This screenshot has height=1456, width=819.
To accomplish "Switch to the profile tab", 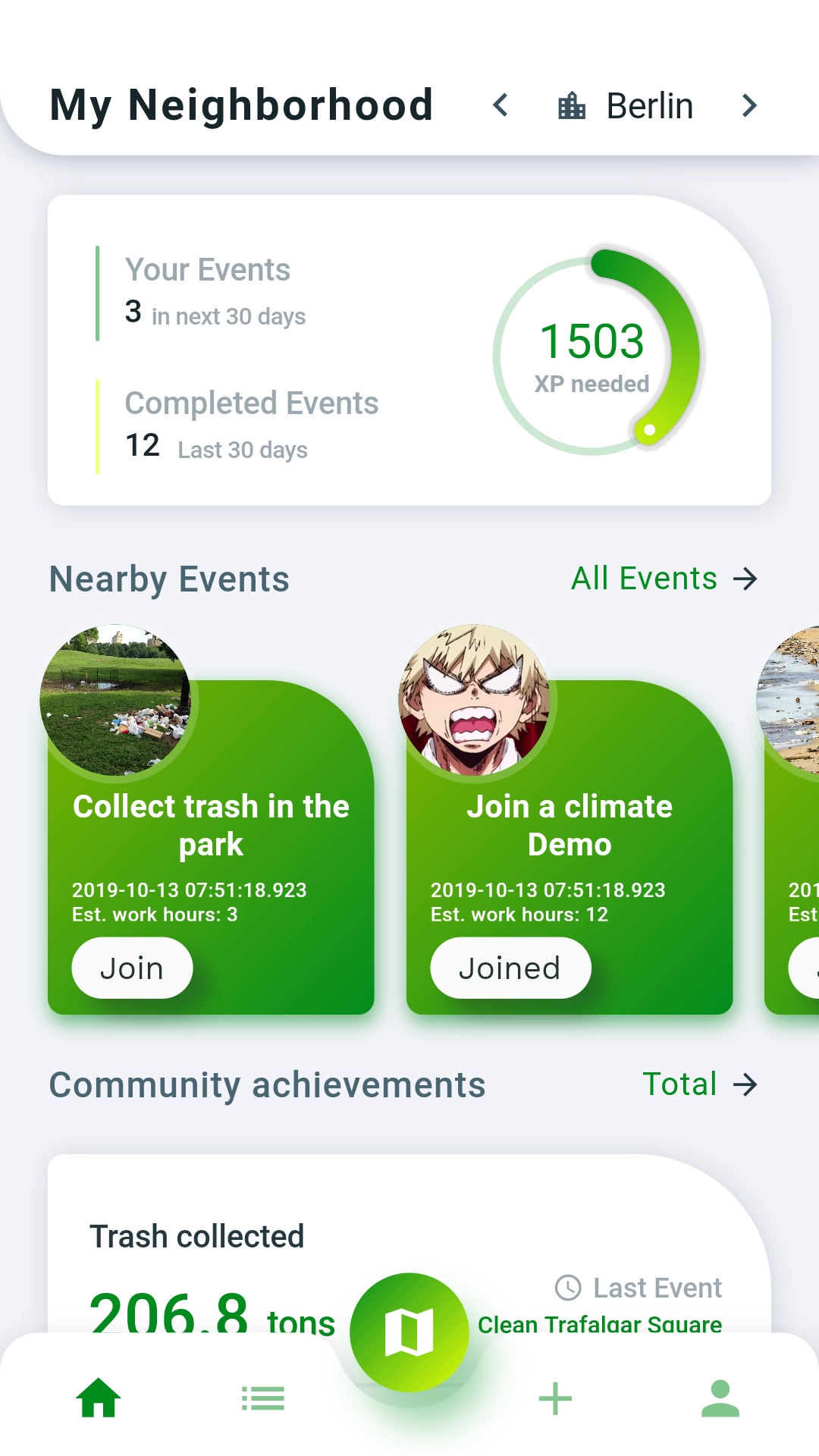I will (720, 1398).
